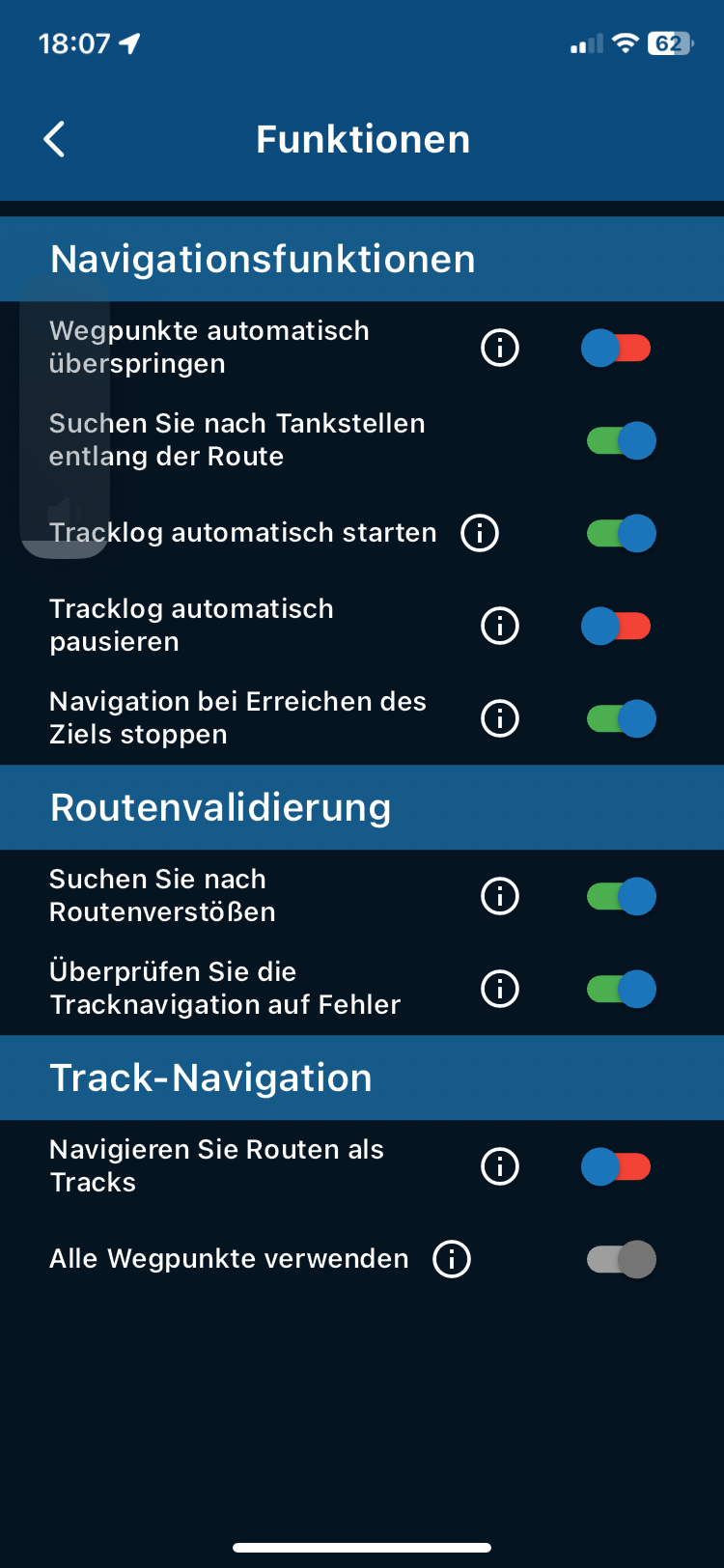The image size is (724, 1568).
Task: Toggle Navigation bei Erreichen des Ziels stoppen
Action: (x=621, y=718)
